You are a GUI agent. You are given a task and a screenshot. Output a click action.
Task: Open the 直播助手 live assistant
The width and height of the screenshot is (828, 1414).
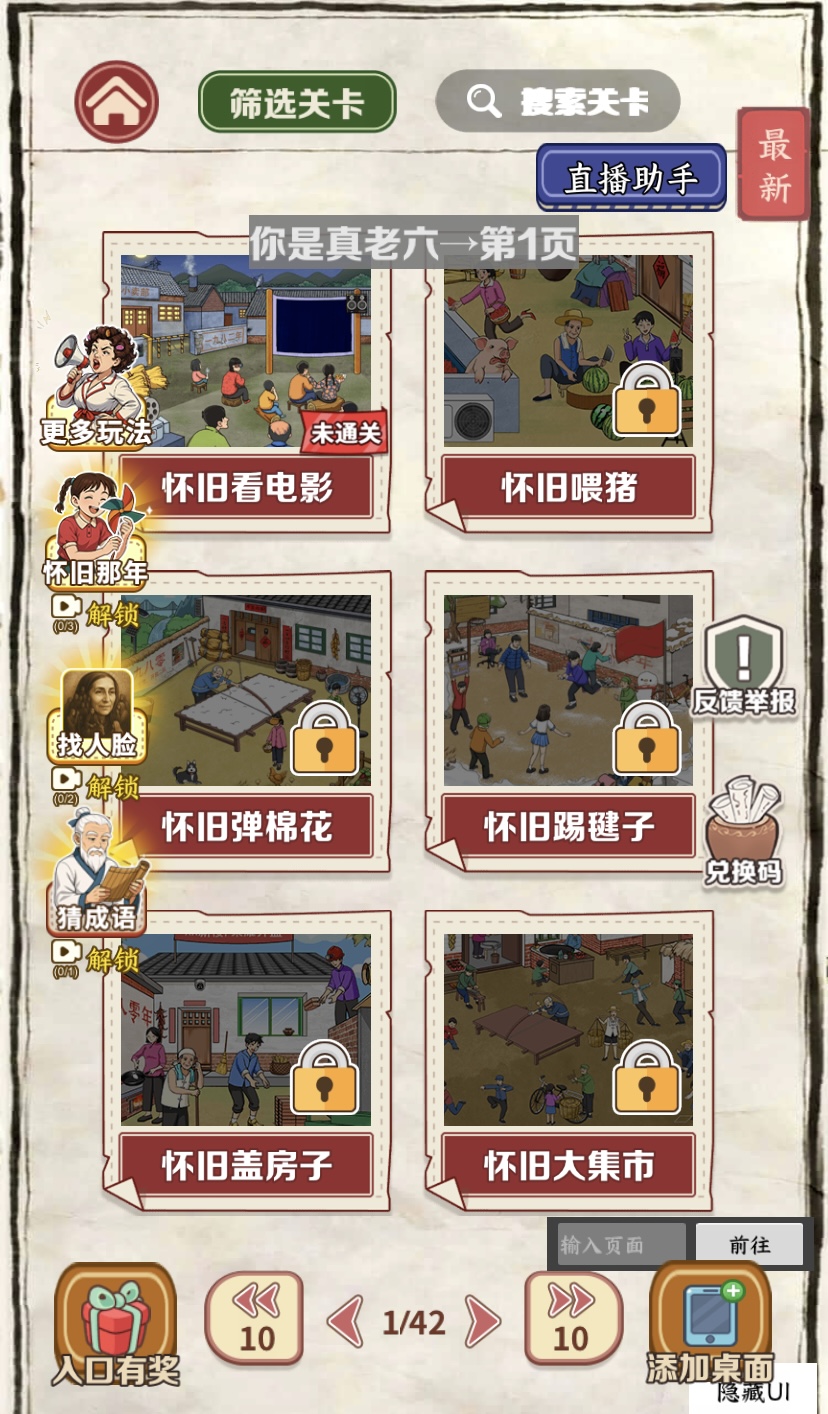631,178
